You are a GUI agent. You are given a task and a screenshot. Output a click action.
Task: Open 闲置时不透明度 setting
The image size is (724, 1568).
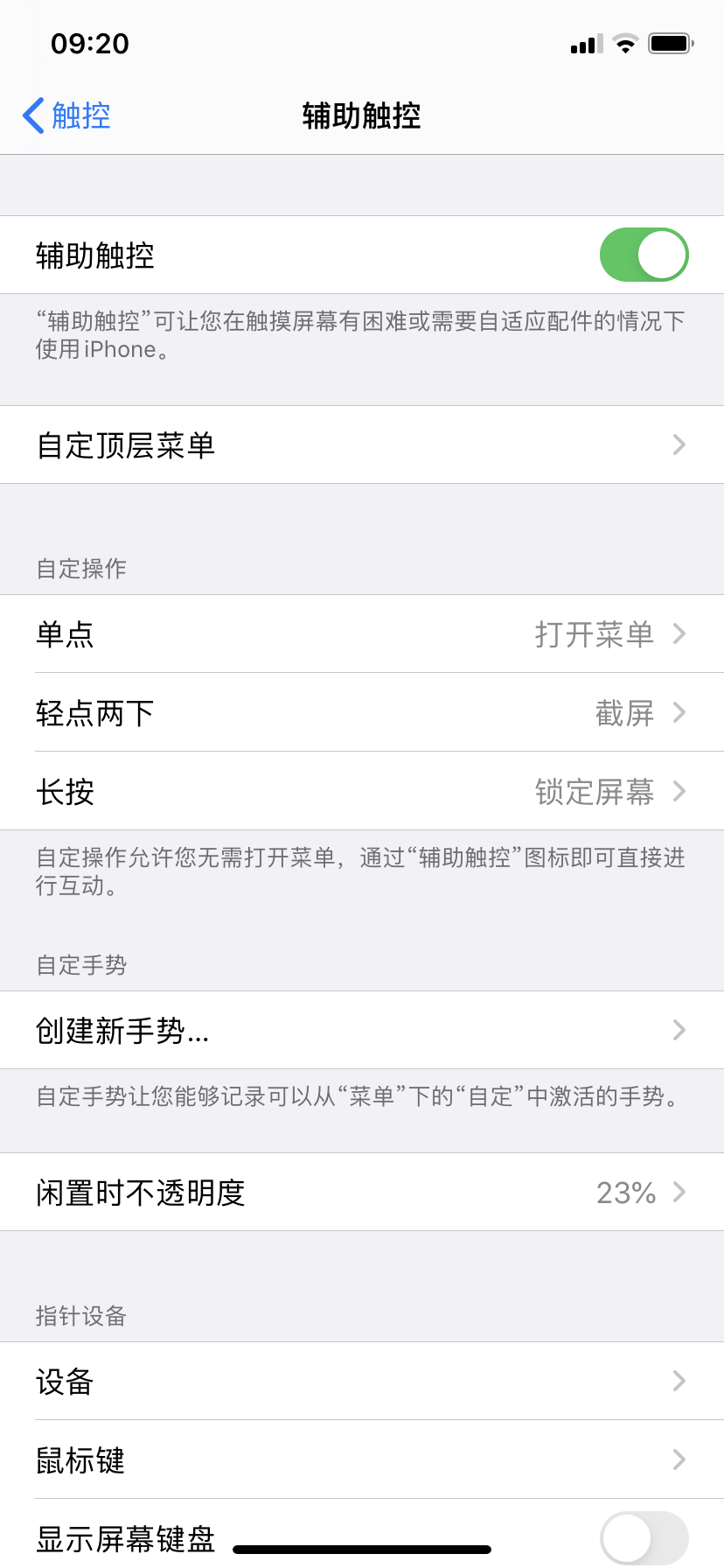[362, 1193]
